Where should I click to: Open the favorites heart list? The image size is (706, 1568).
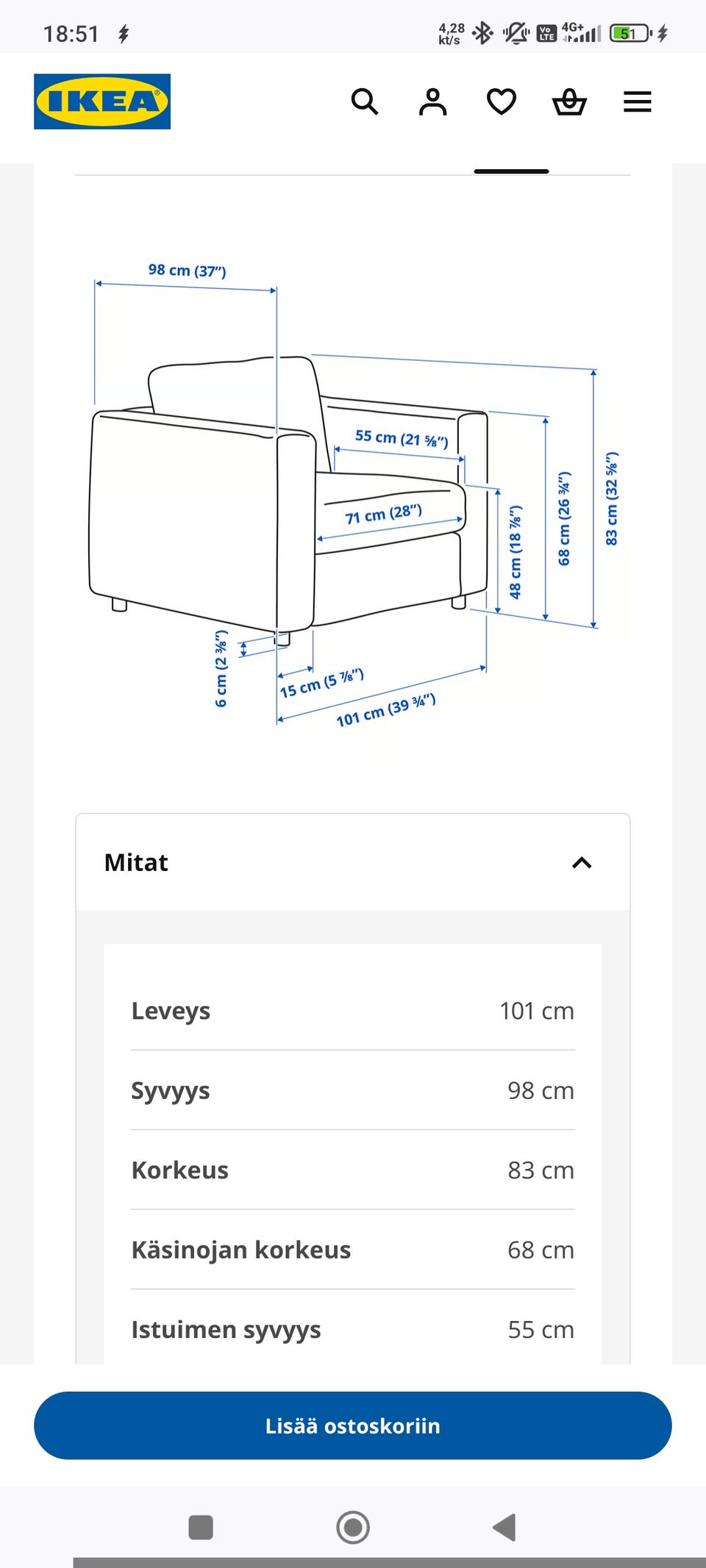point(502,101)
